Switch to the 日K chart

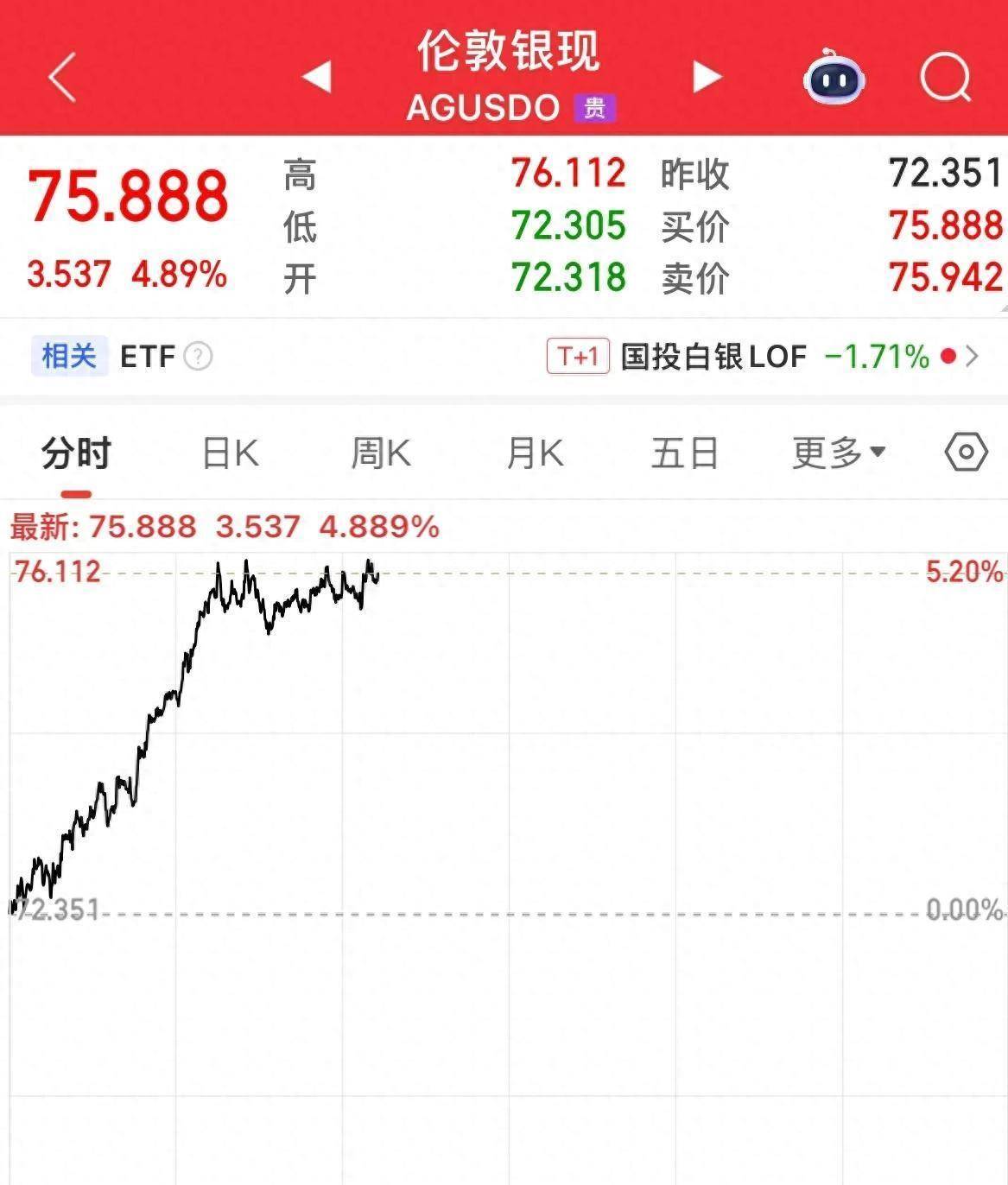click(x=230, y=453)
